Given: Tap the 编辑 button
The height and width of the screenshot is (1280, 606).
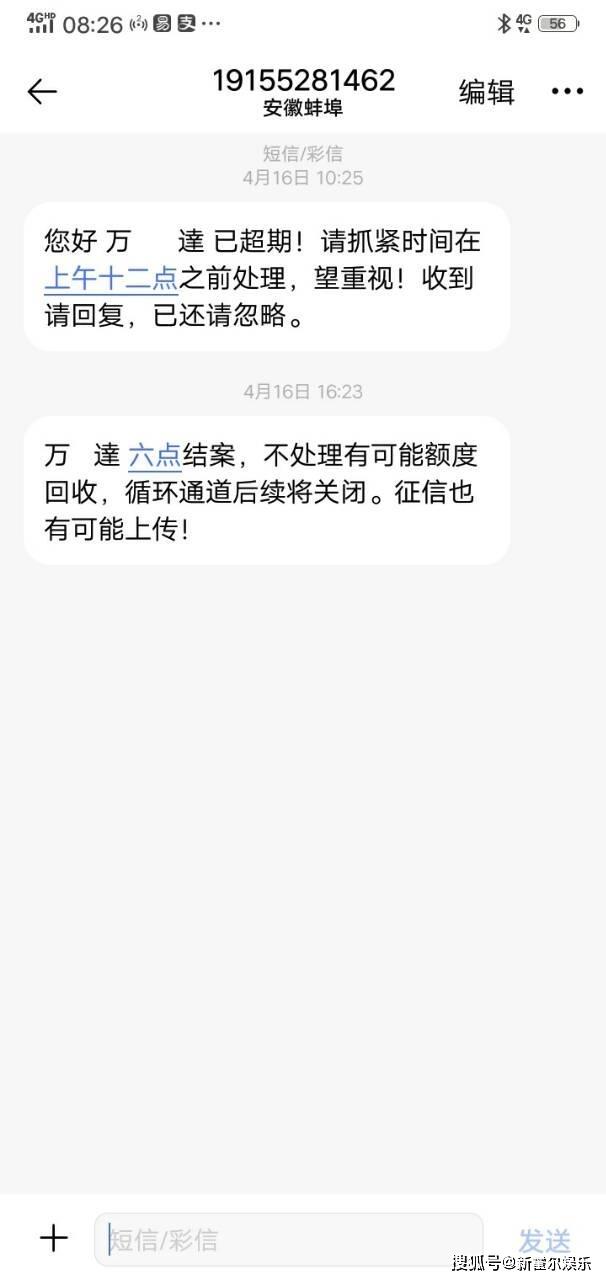Looking at the screenshot, I should [x=486, y=92].
